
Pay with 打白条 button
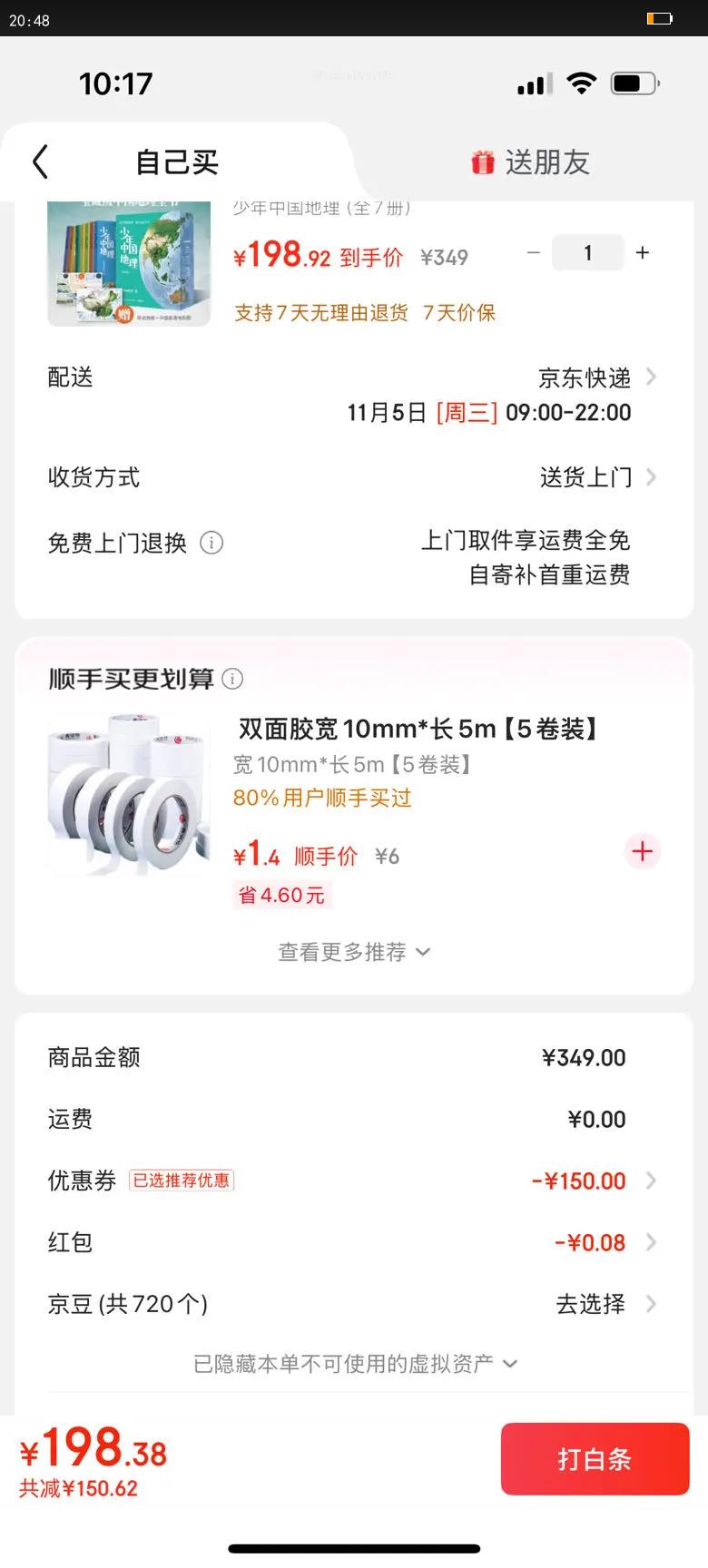(595, 1458)
